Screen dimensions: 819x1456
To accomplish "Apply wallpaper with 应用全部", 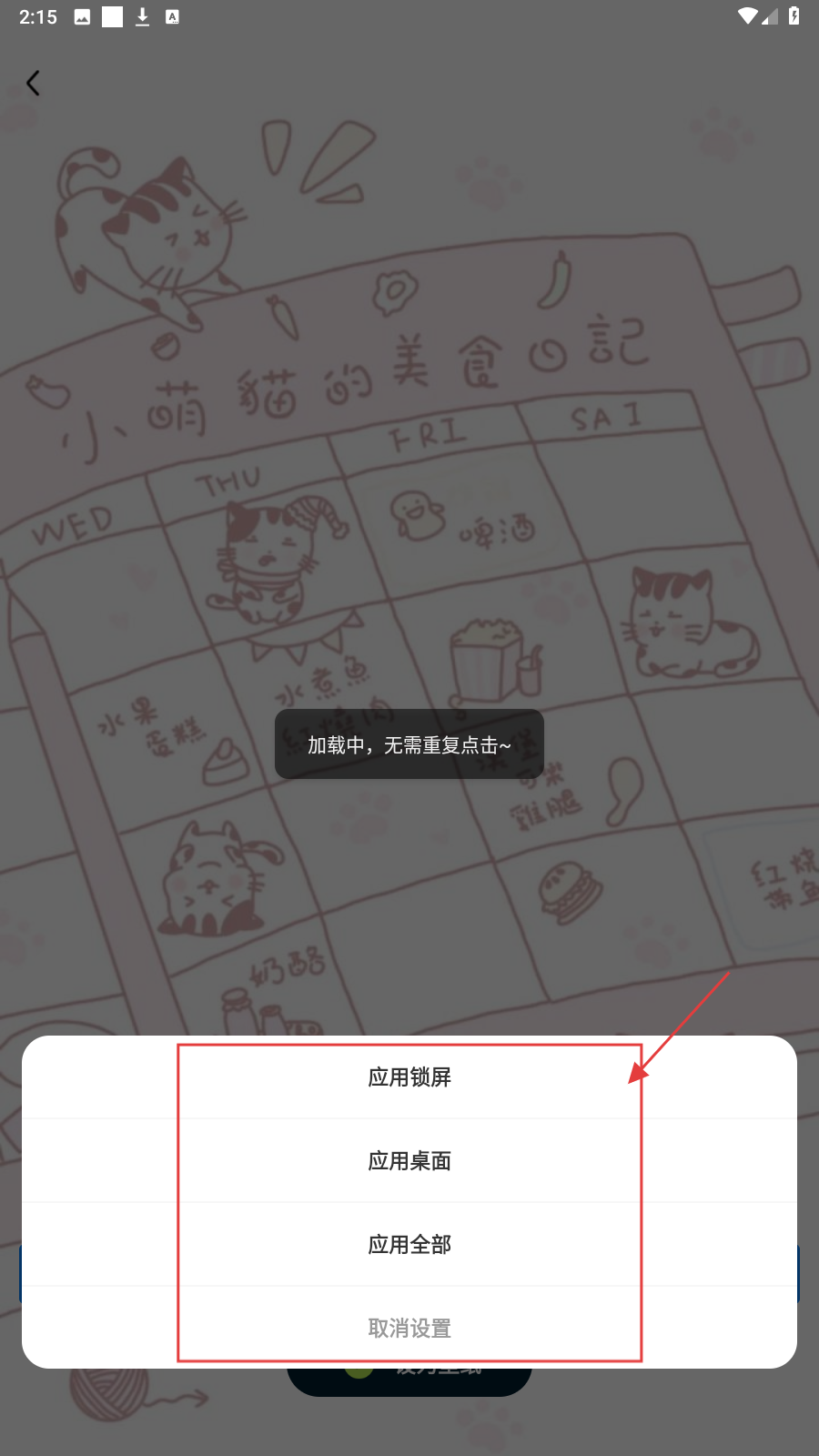I will [x=409, y=1245].
